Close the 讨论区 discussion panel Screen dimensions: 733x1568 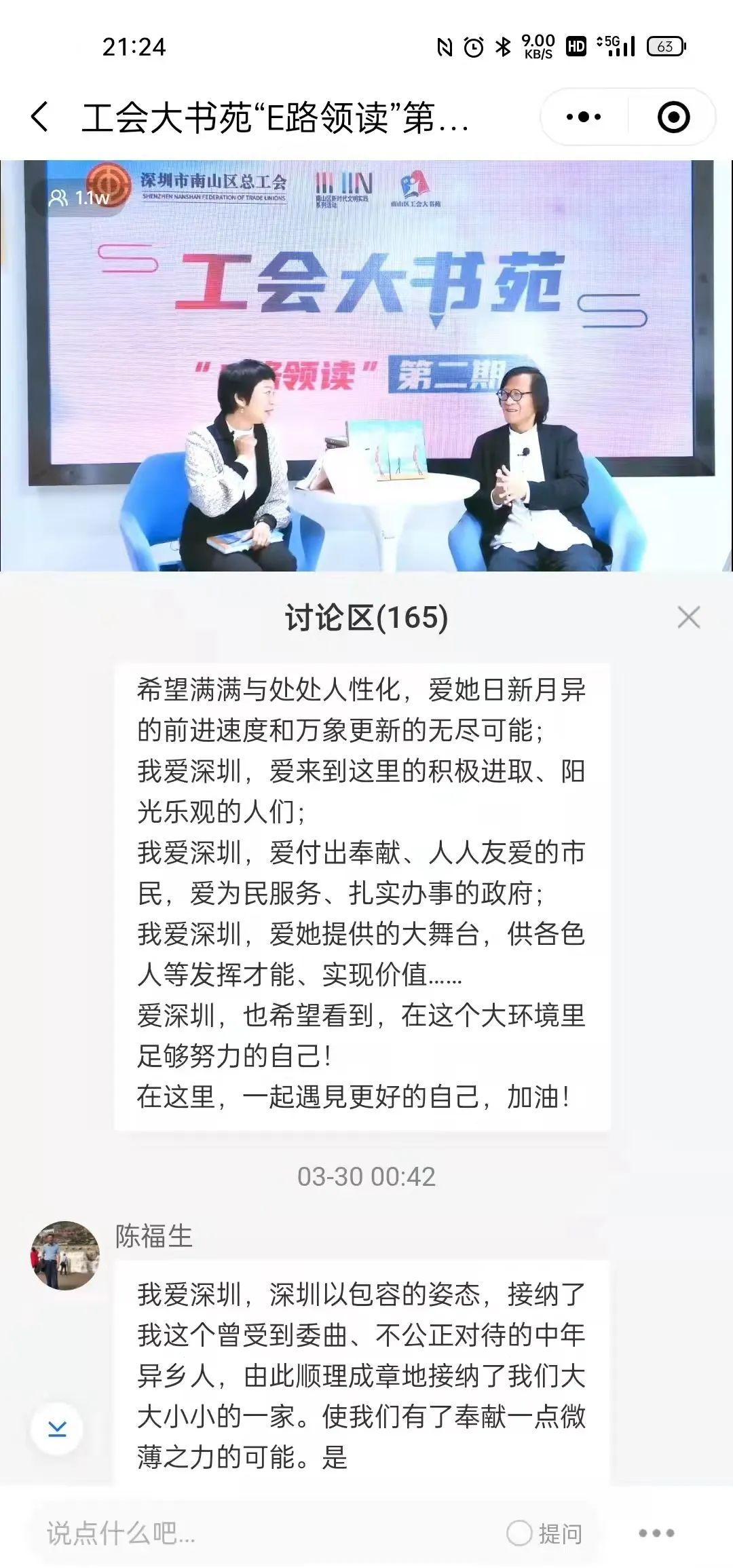(688, 618)
